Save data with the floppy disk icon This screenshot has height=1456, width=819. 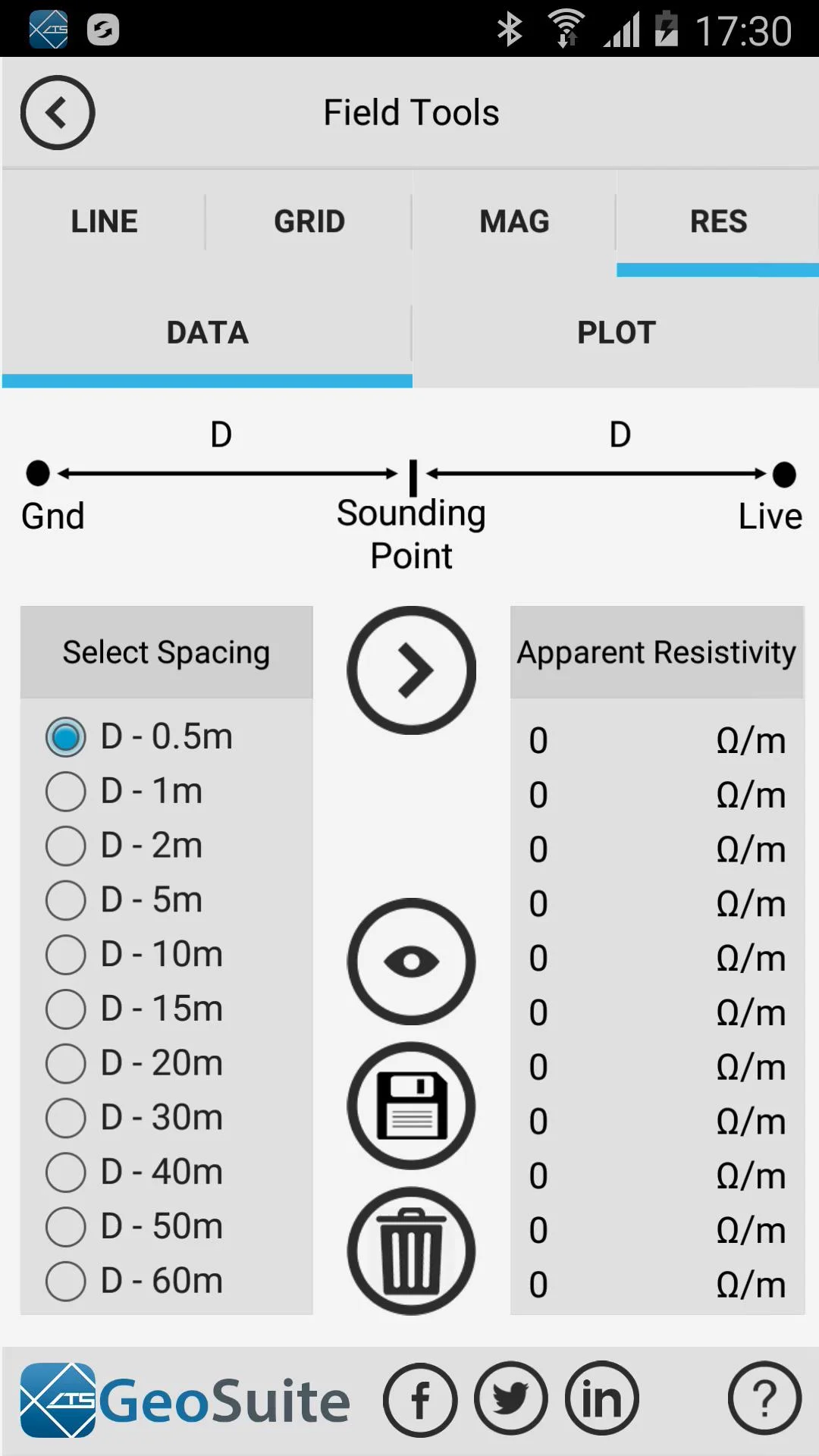tap(412, 1106)
